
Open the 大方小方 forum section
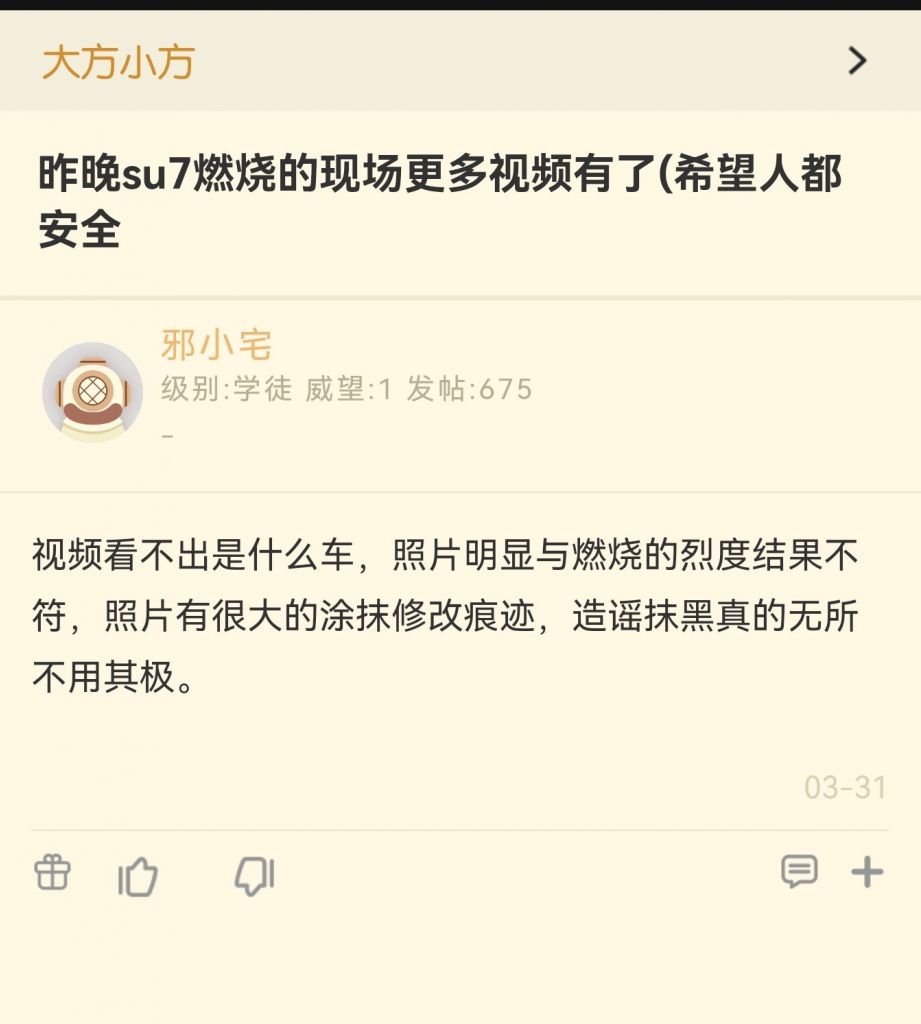[118, 62]
